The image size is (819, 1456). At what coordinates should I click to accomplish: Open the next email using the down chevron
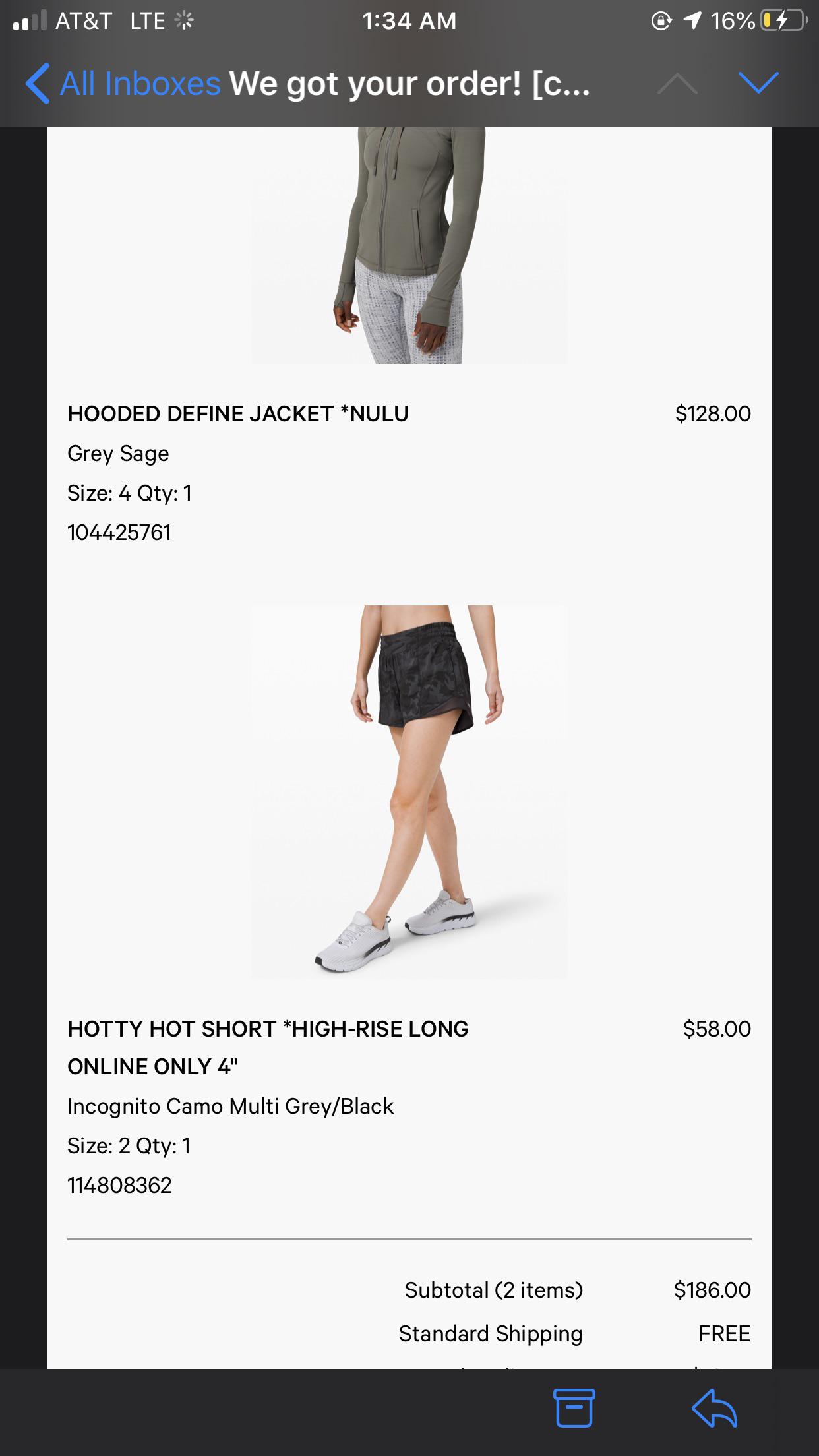coord(760,81)
